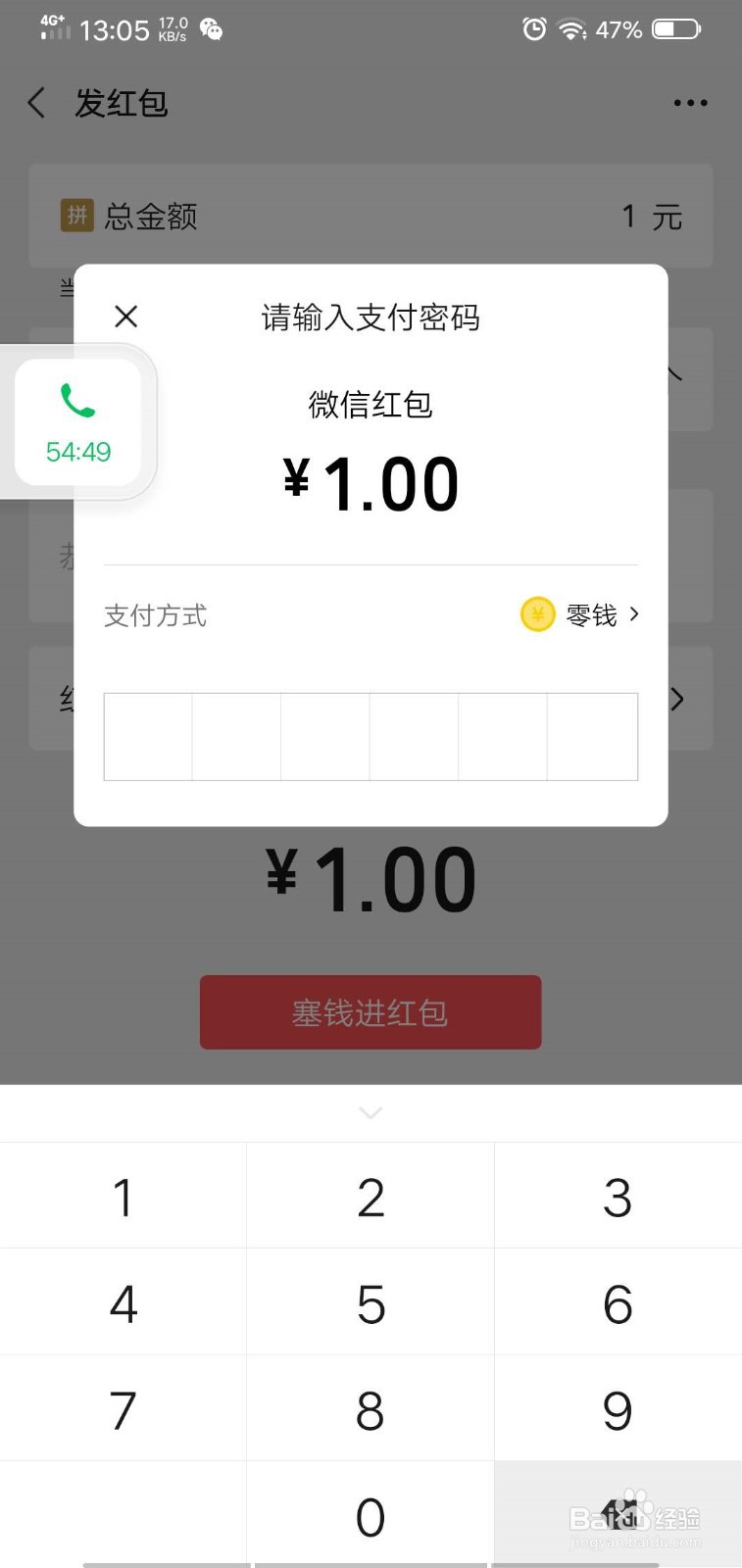Close the payment password dialog

click(125, 316)
